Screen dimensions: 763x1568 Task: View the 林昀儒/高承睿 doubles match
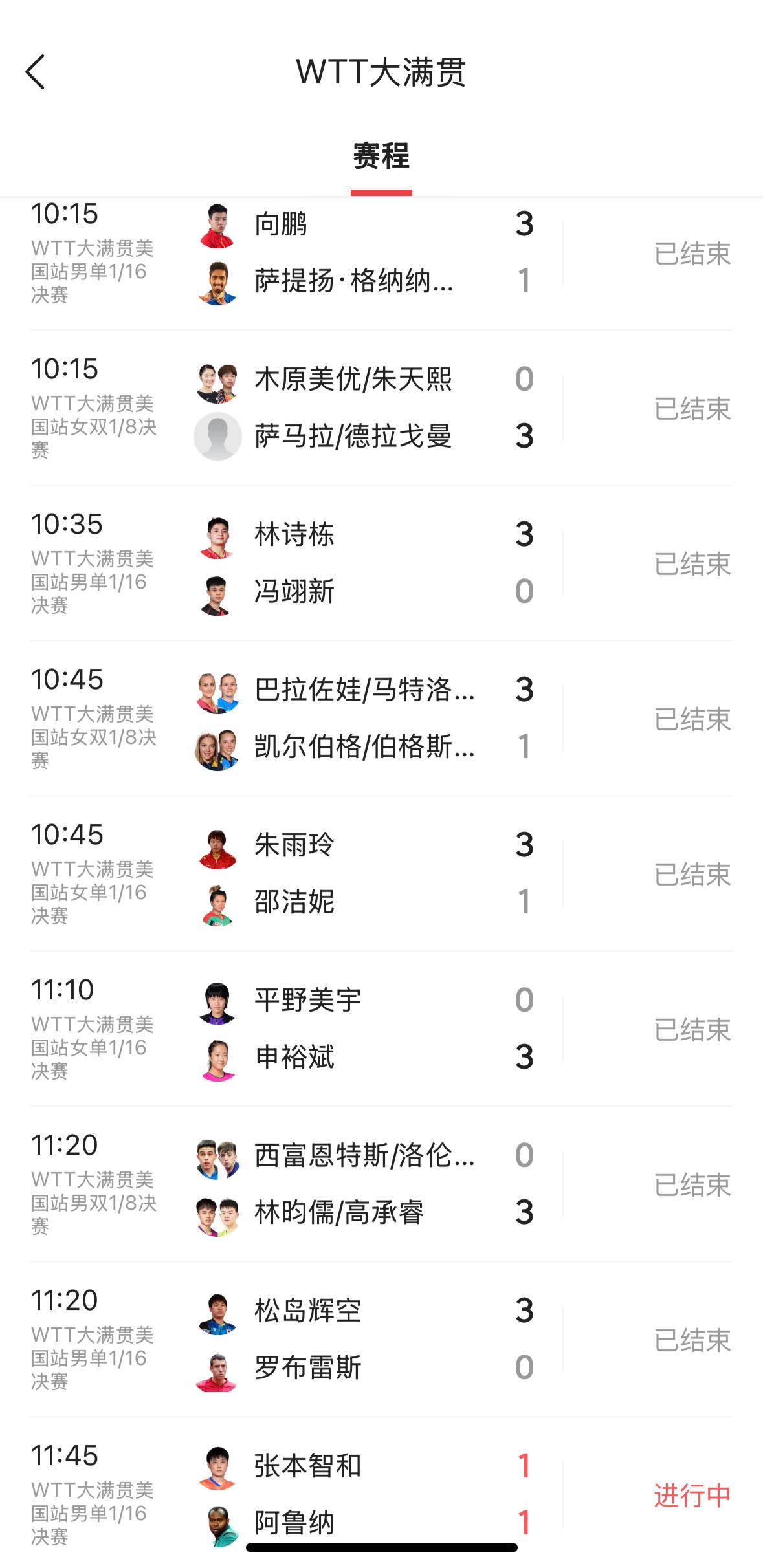381,1184
